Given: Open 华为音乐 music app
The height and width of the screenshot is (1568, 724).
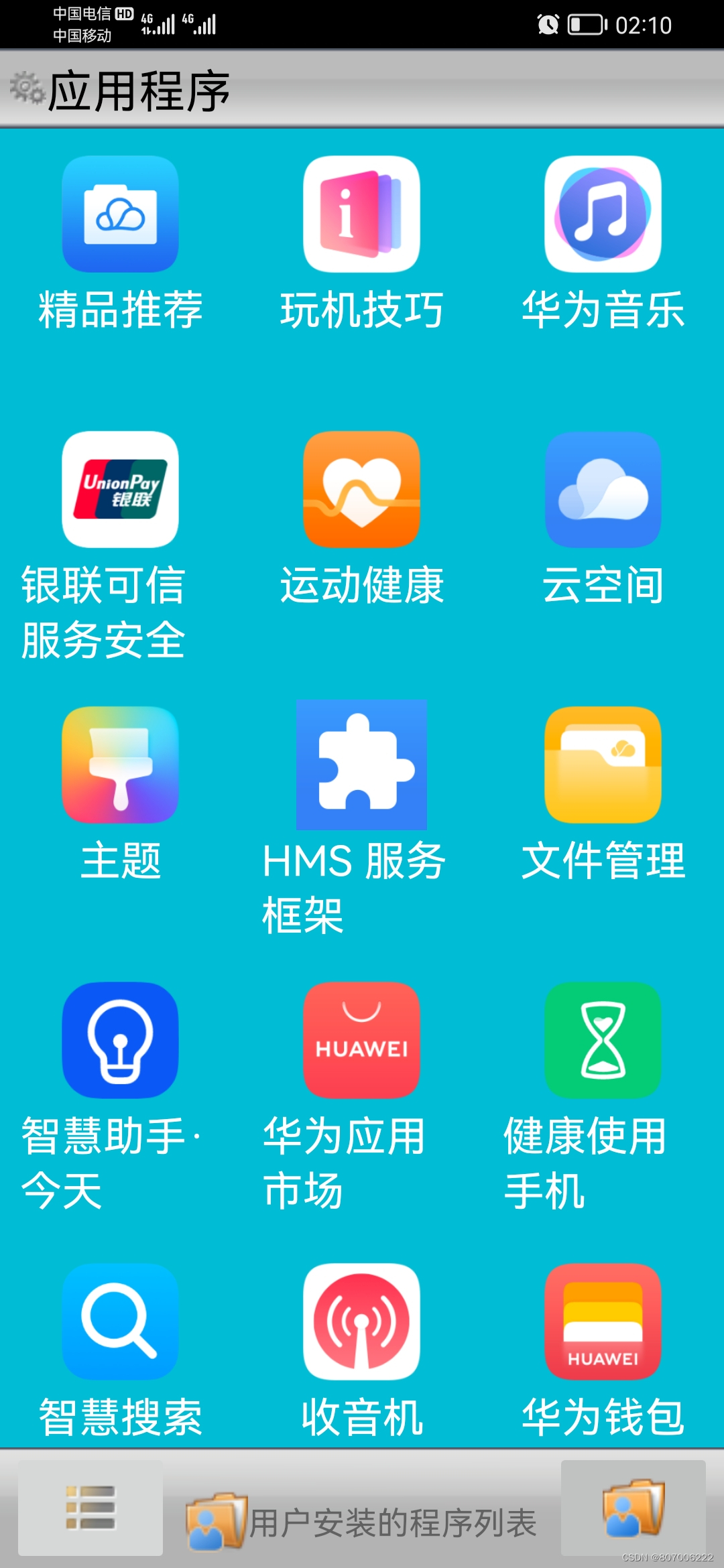Looking at the screenshot, I should [x=603, y=214].
